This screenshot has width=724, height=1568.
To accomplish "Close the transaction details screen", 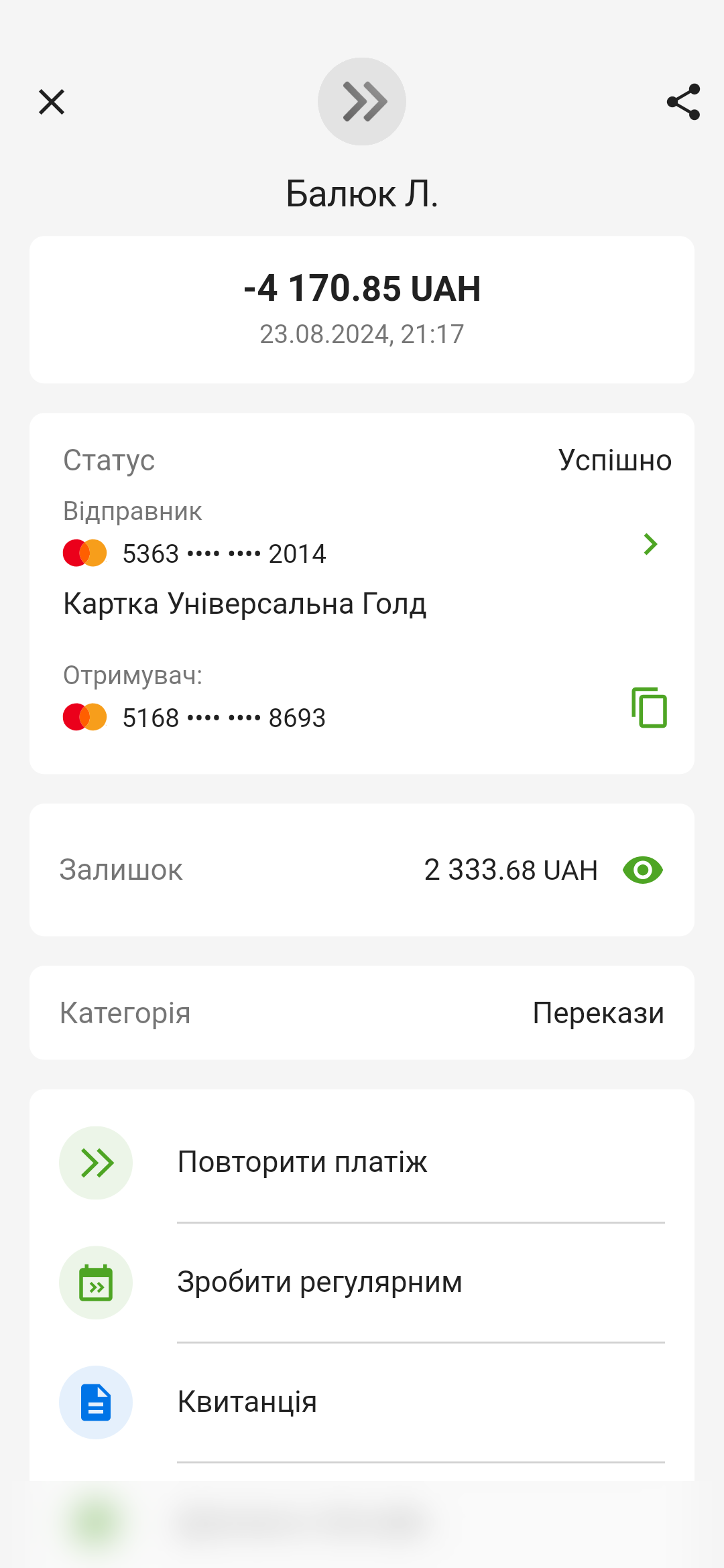I will (x=52, y=102).
